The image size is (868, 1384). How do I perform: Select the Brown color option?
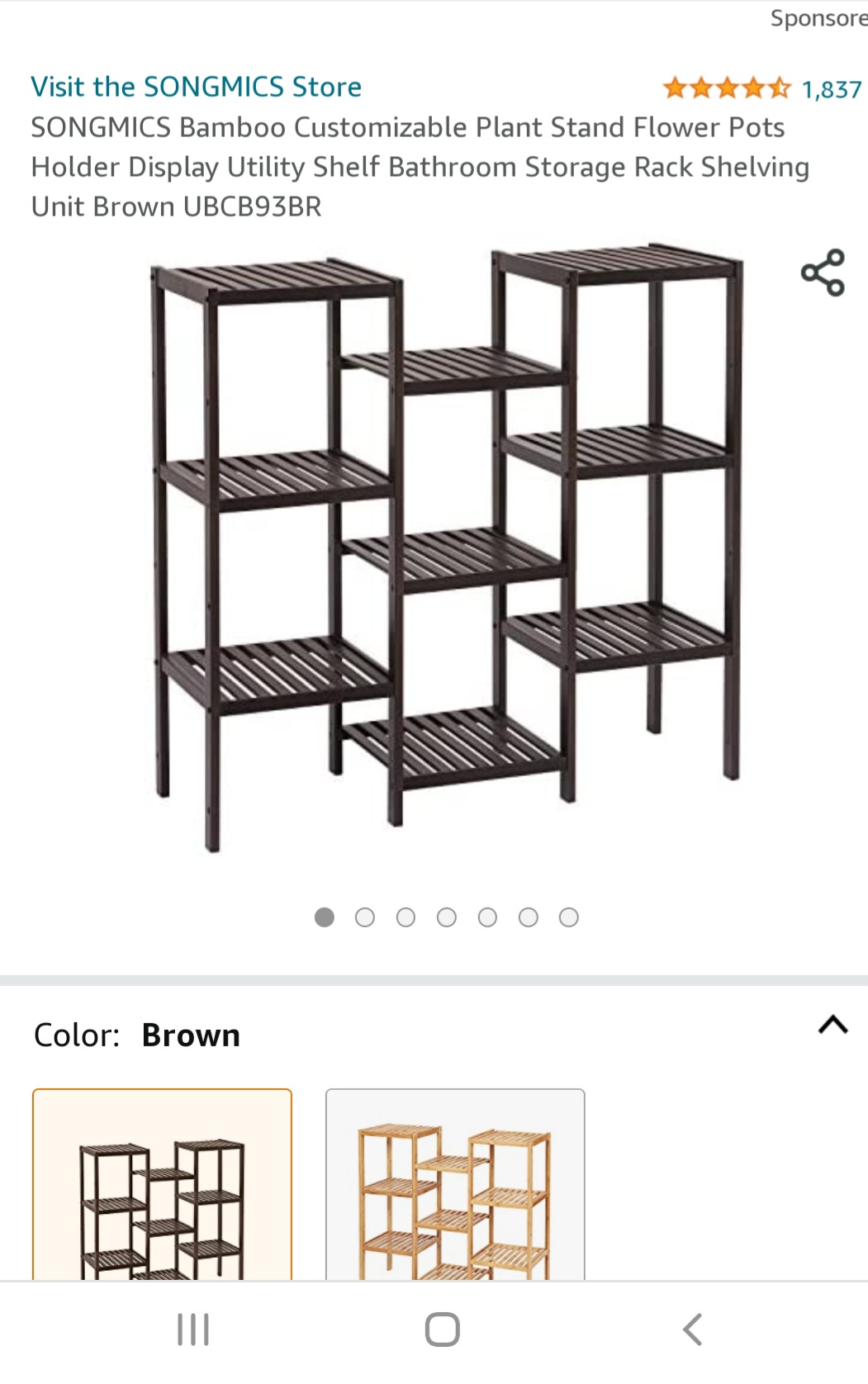click(x=162, y=1186)
